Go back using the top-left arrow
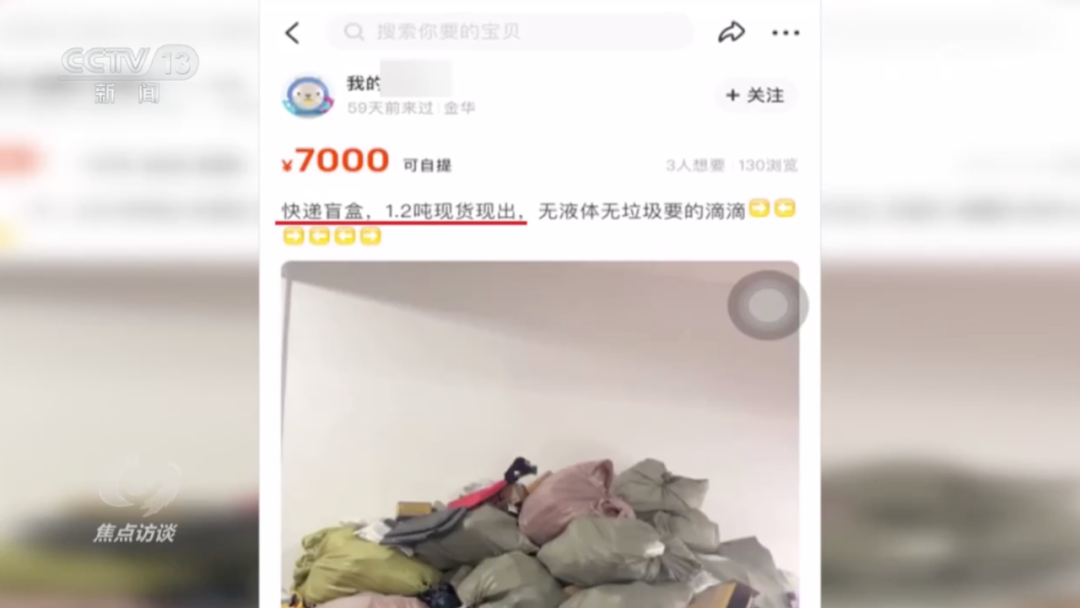Screen dimensions: 1080x608 292,33
